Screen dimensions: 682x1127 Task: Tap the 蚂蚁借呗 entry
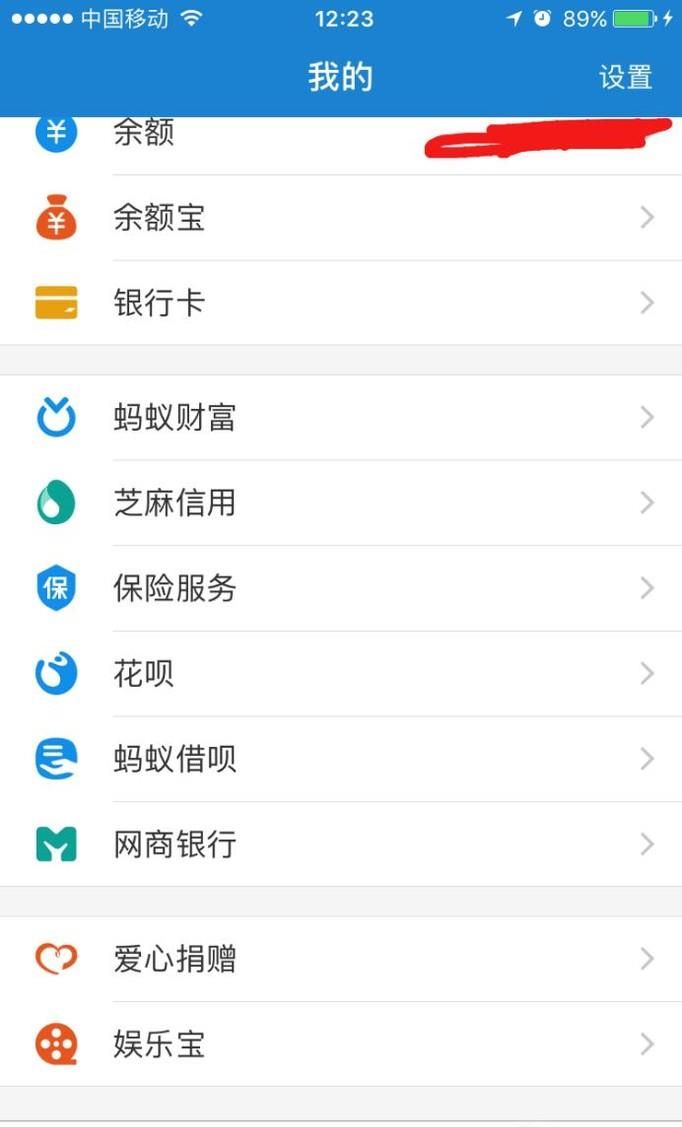[175, 759]
